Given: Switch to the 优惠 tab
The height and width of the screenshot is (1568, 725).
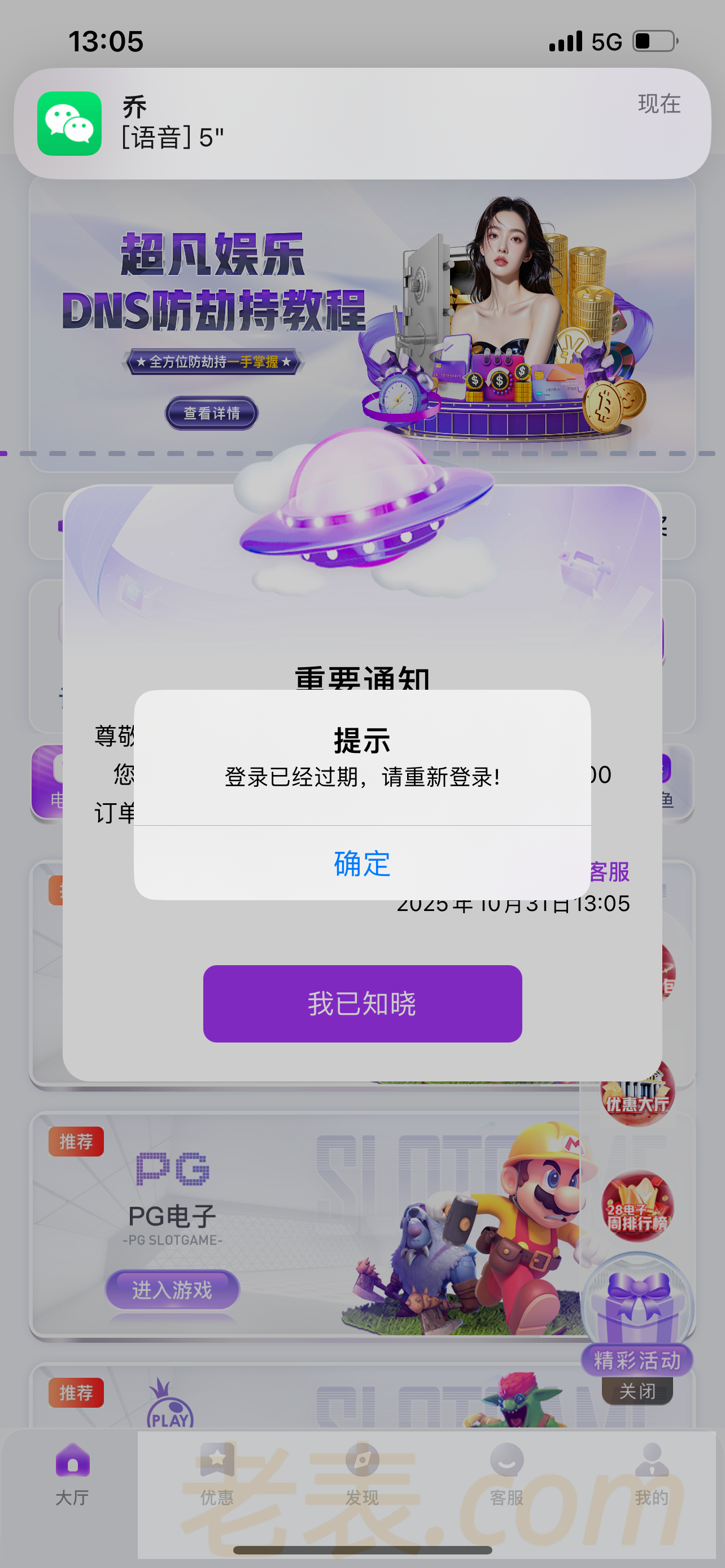Looking at the screenshot, I should pyautogui.click(x=217, y=1472).
